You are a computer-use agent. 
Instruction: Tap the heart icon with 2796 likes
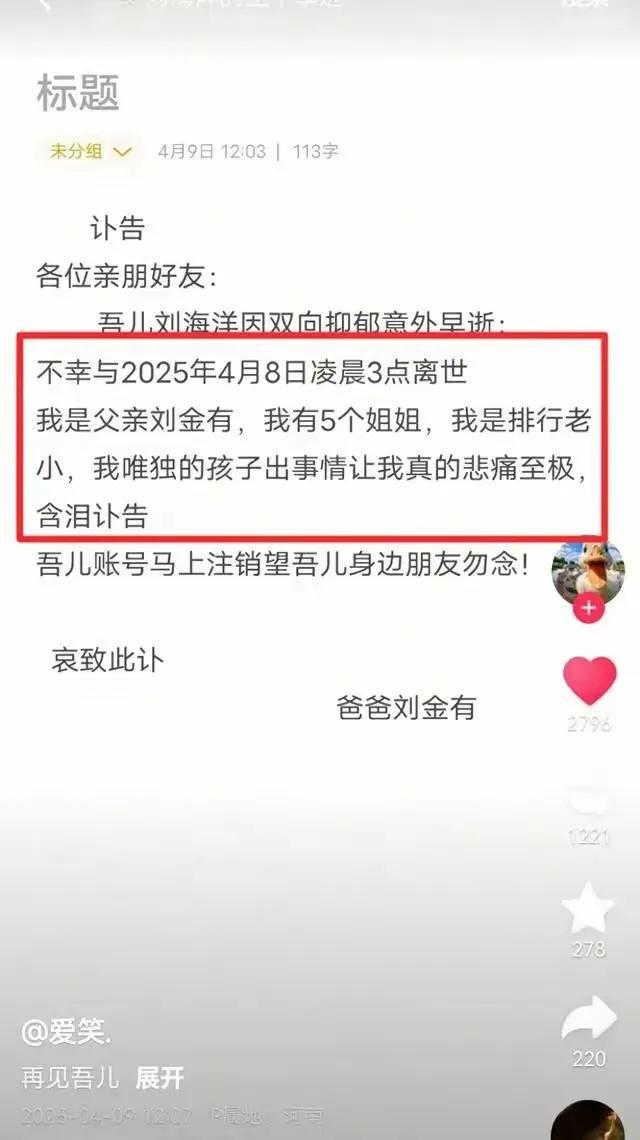coord(589,680)
